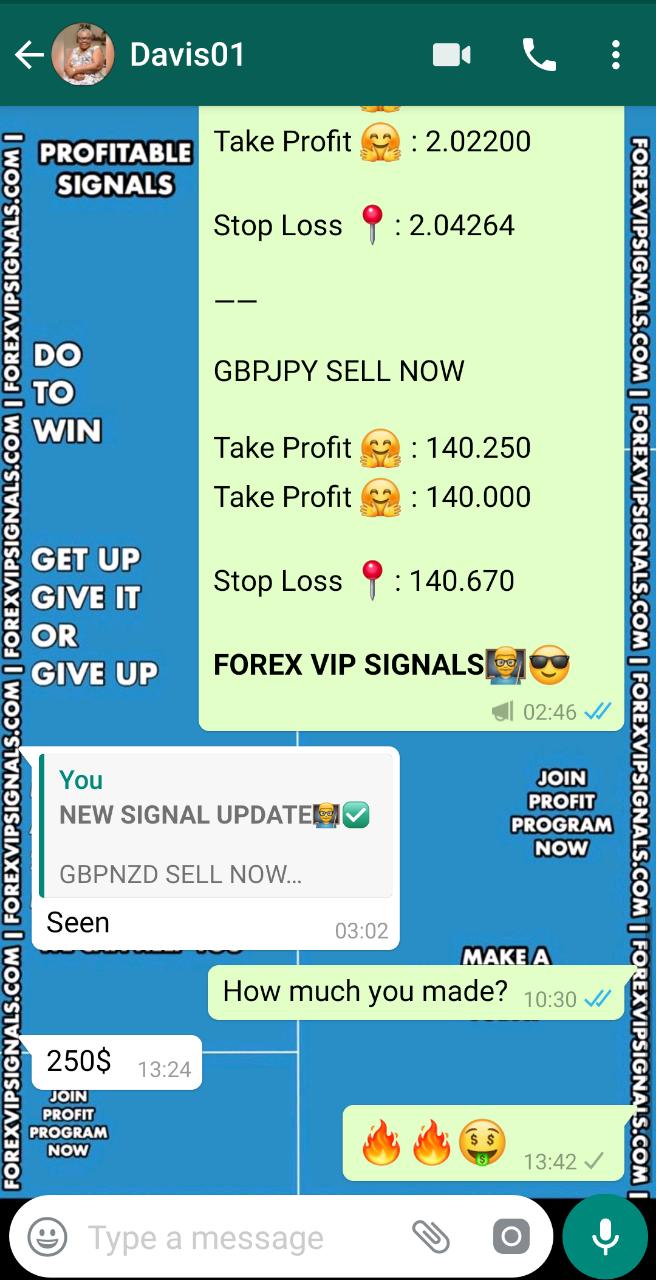Jump to the quoted NEW SIGNAL UPDATE message
The height and width of the screenshot is (1280, 656).
216,826
